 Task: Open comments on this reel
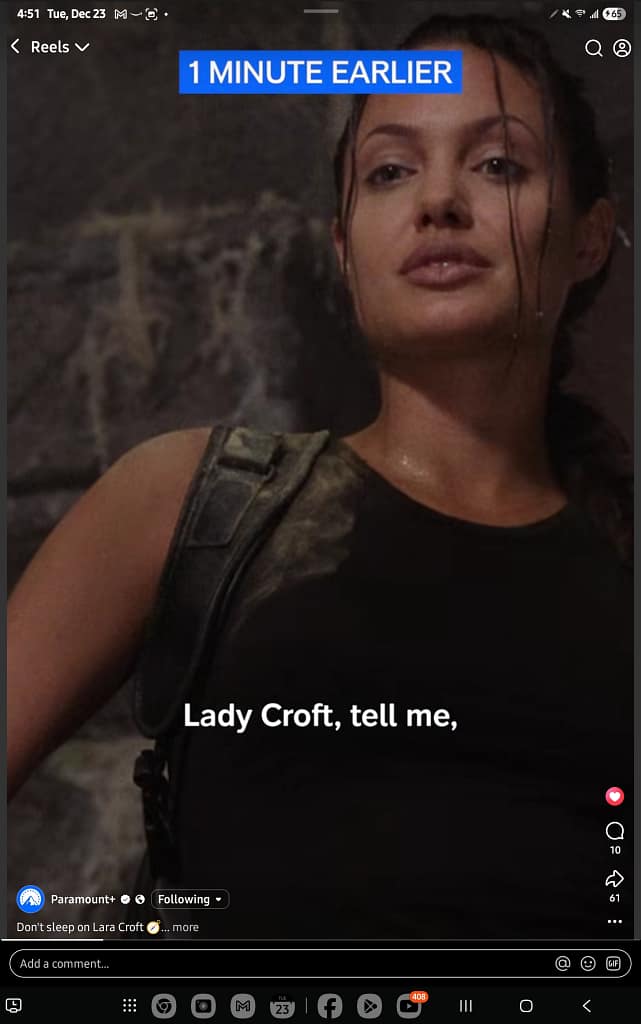pos(615,831)
